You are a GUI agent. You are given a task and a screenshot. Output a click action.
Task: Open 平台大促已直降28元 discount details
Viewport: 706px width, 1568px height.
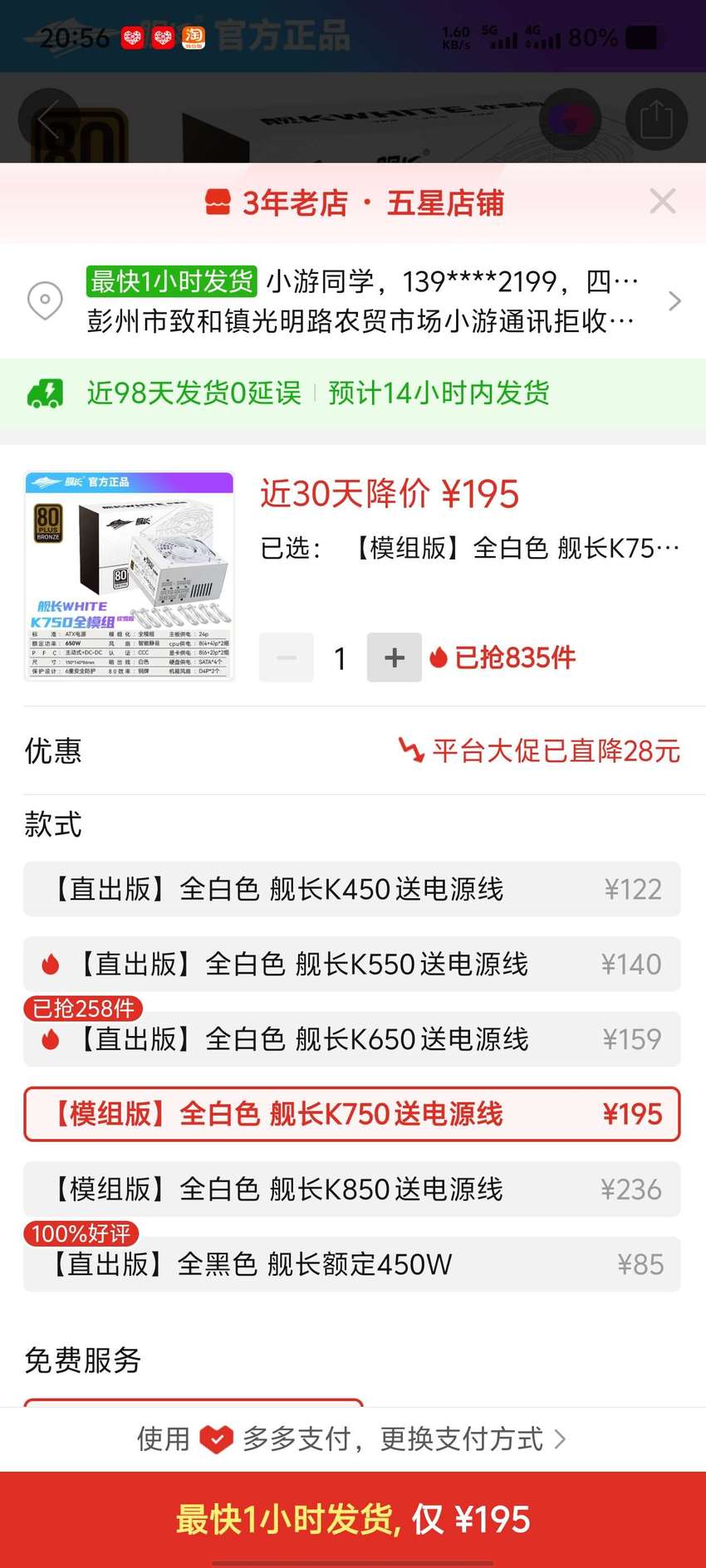540,750
